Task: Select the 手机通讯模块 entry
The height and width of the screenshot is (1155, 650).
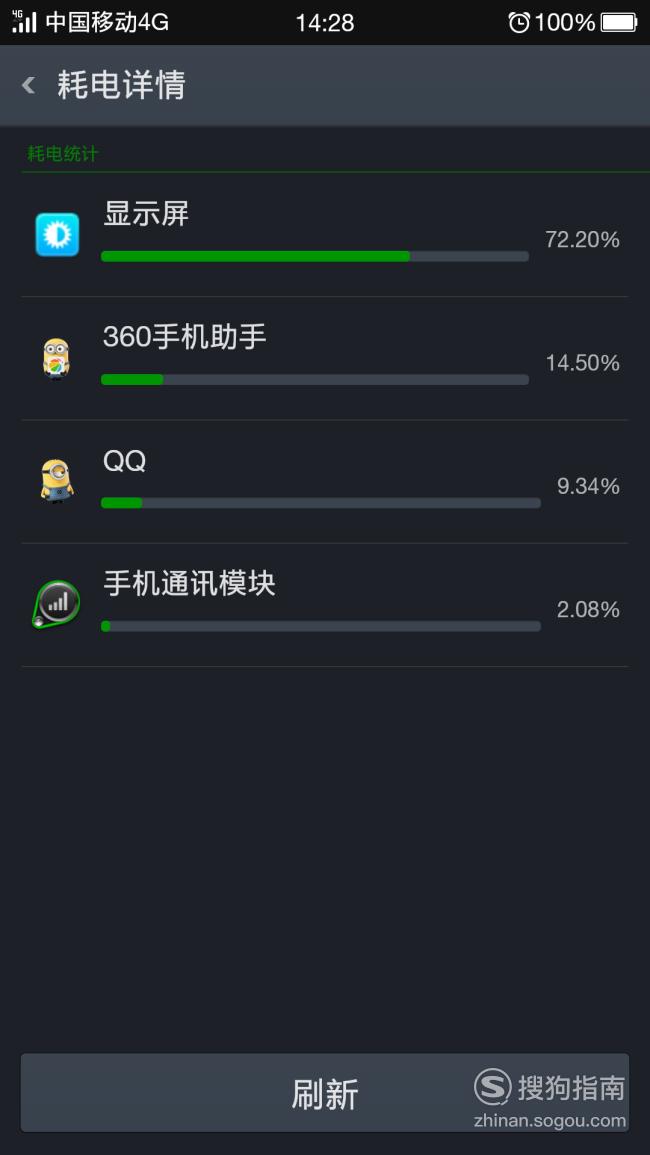Action: (324, 605)
